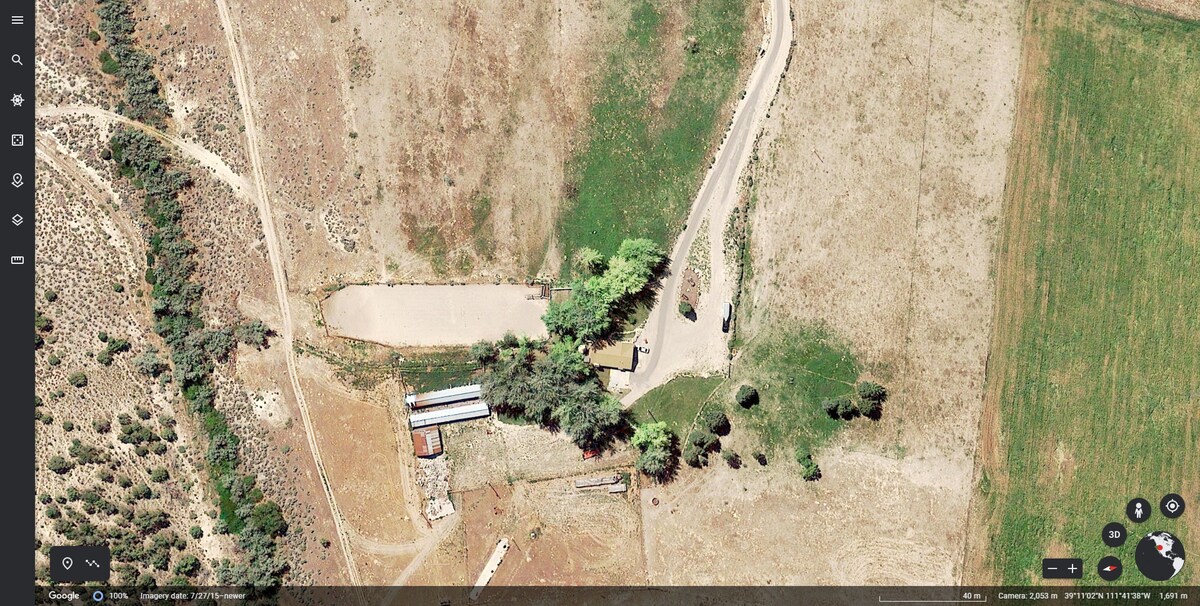Select the measure ruler tool
Viewport: 1200px width, 606px height.
17,260
